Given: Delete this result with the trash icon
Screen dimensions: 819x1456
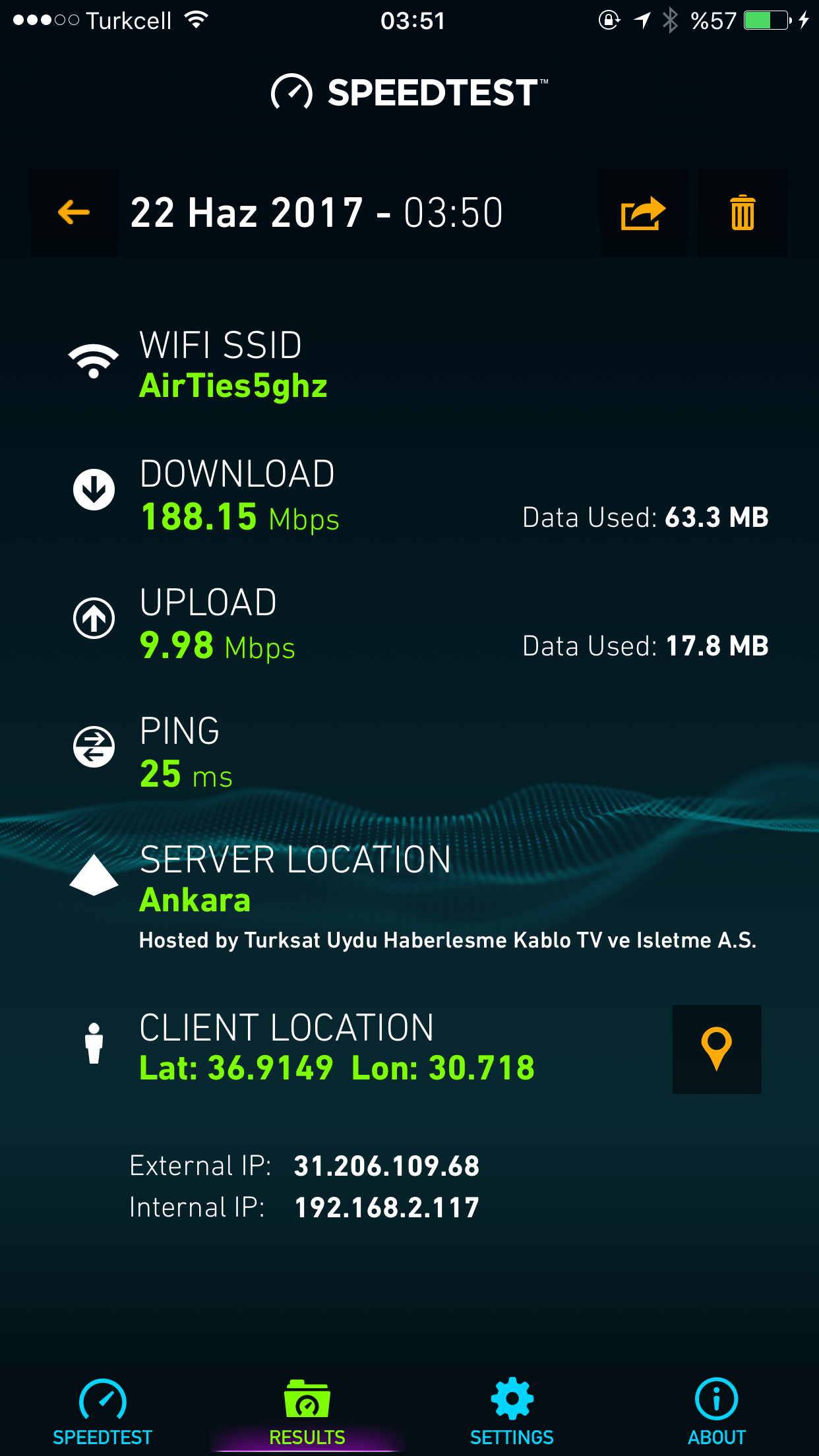Looking at the screenshot, I should (x=743, y=213).
